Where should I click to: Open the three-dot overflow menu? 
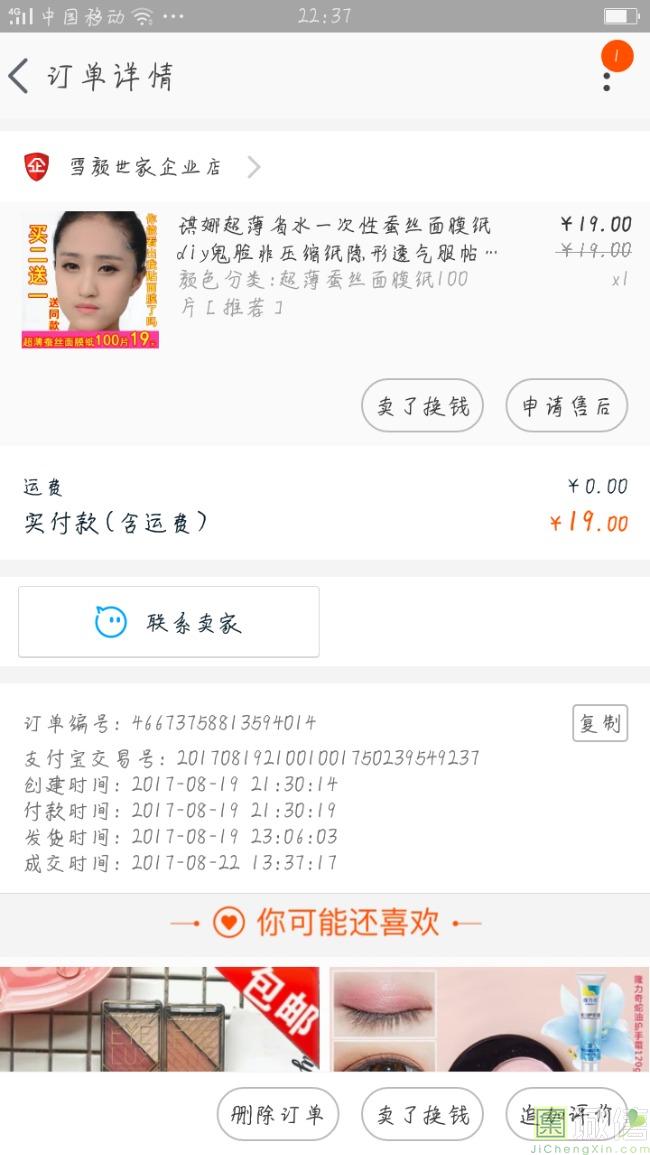[607, 76]
